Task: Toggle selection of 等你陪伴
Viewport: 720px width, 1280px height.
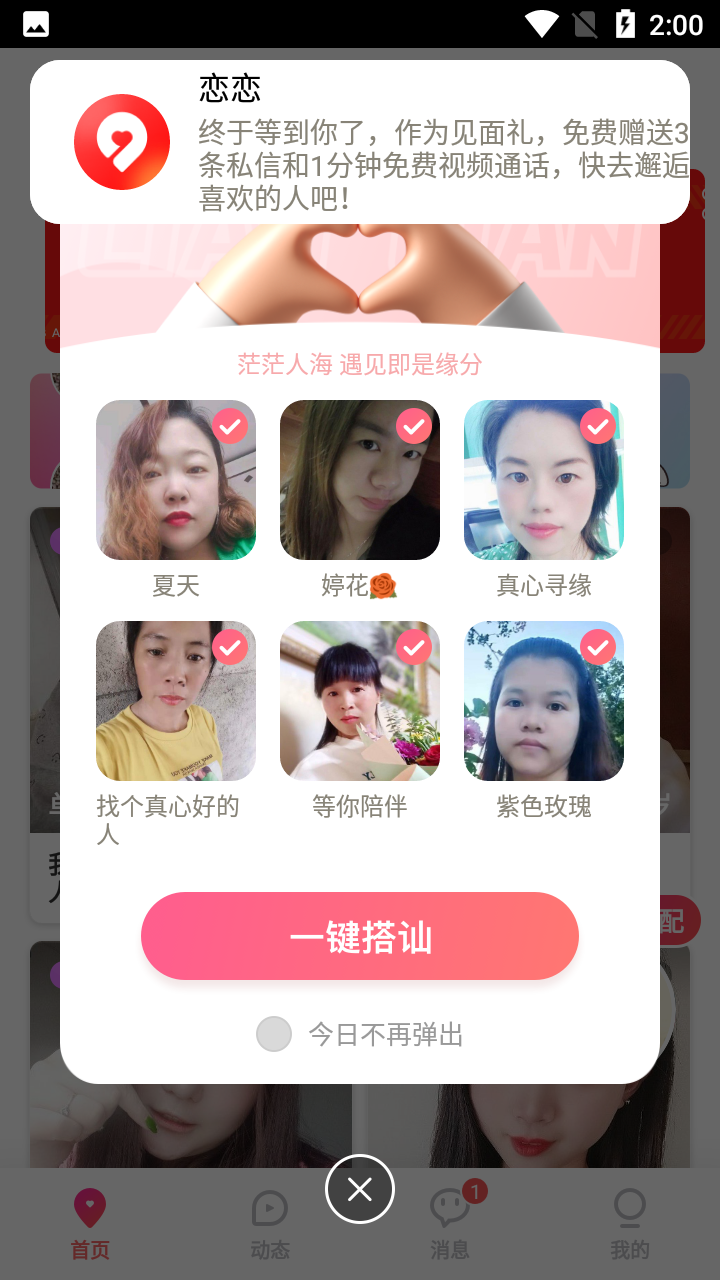Action: pyautogui.click(x=414, y=647)
